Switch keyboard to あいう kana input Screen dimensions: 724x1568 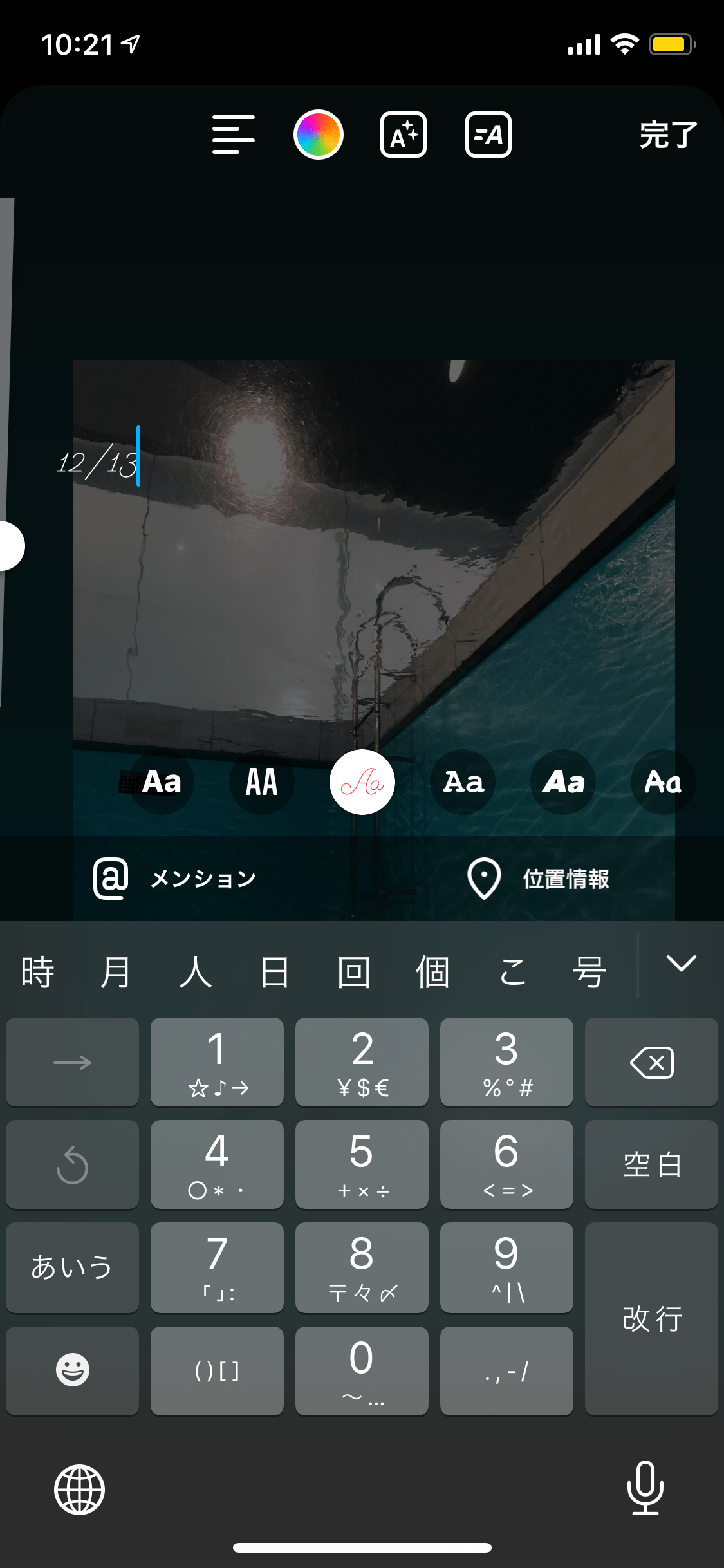(72, 1267)
